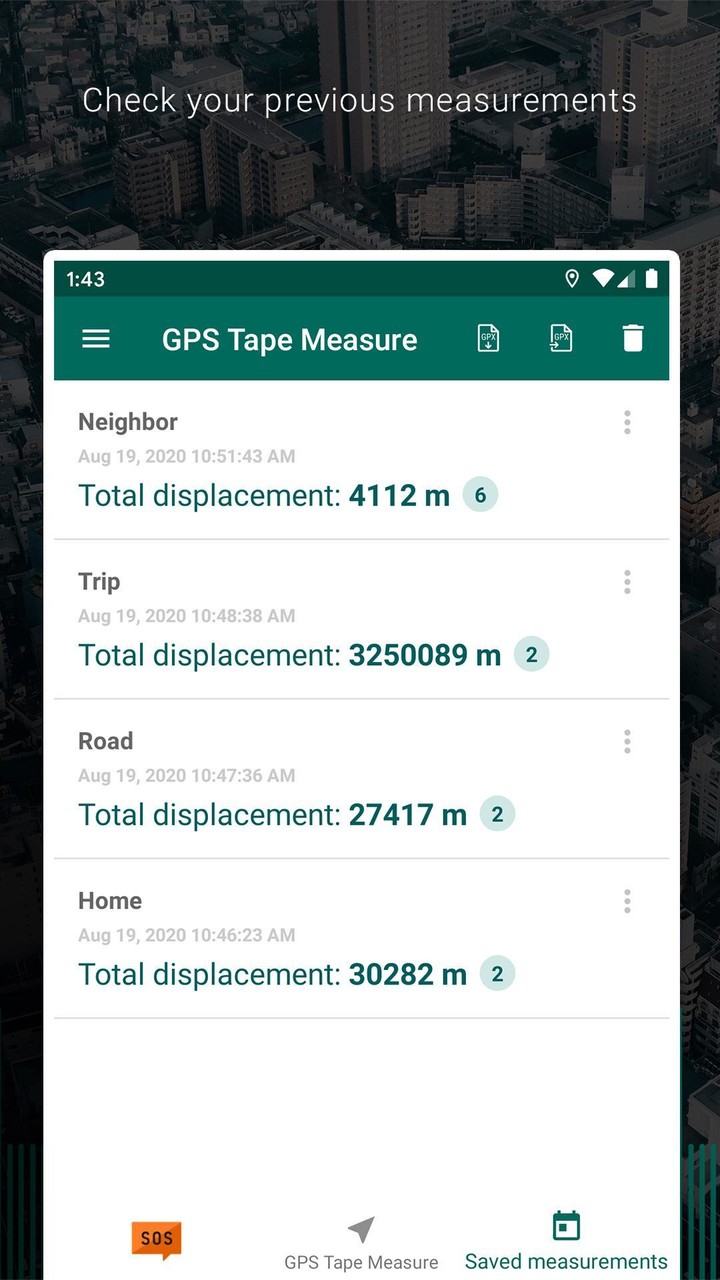The width and height of the screenshot is (720, 1280).
Task: Switch to the GPS Tape Measure tab
Action: (x=360, y=1240)
